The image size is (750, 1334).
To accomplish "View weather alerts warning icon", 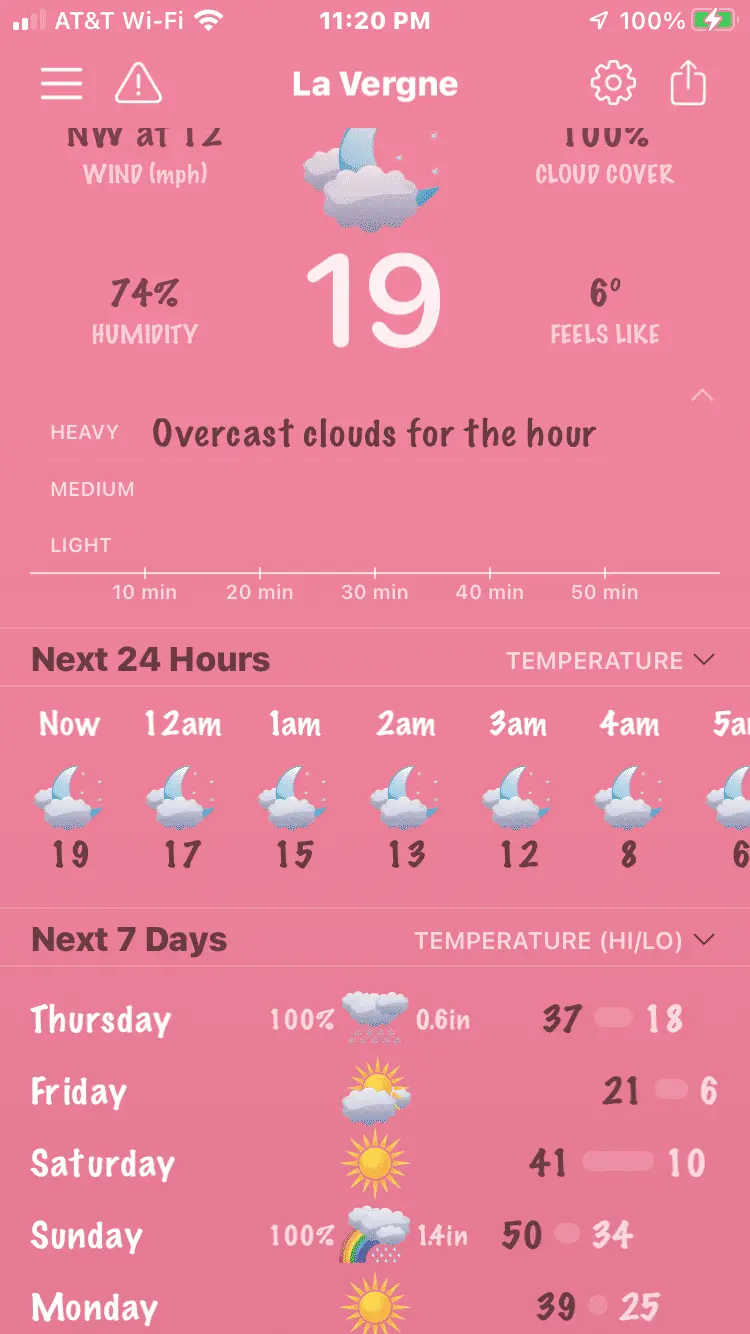I will [x=139, y=84].
